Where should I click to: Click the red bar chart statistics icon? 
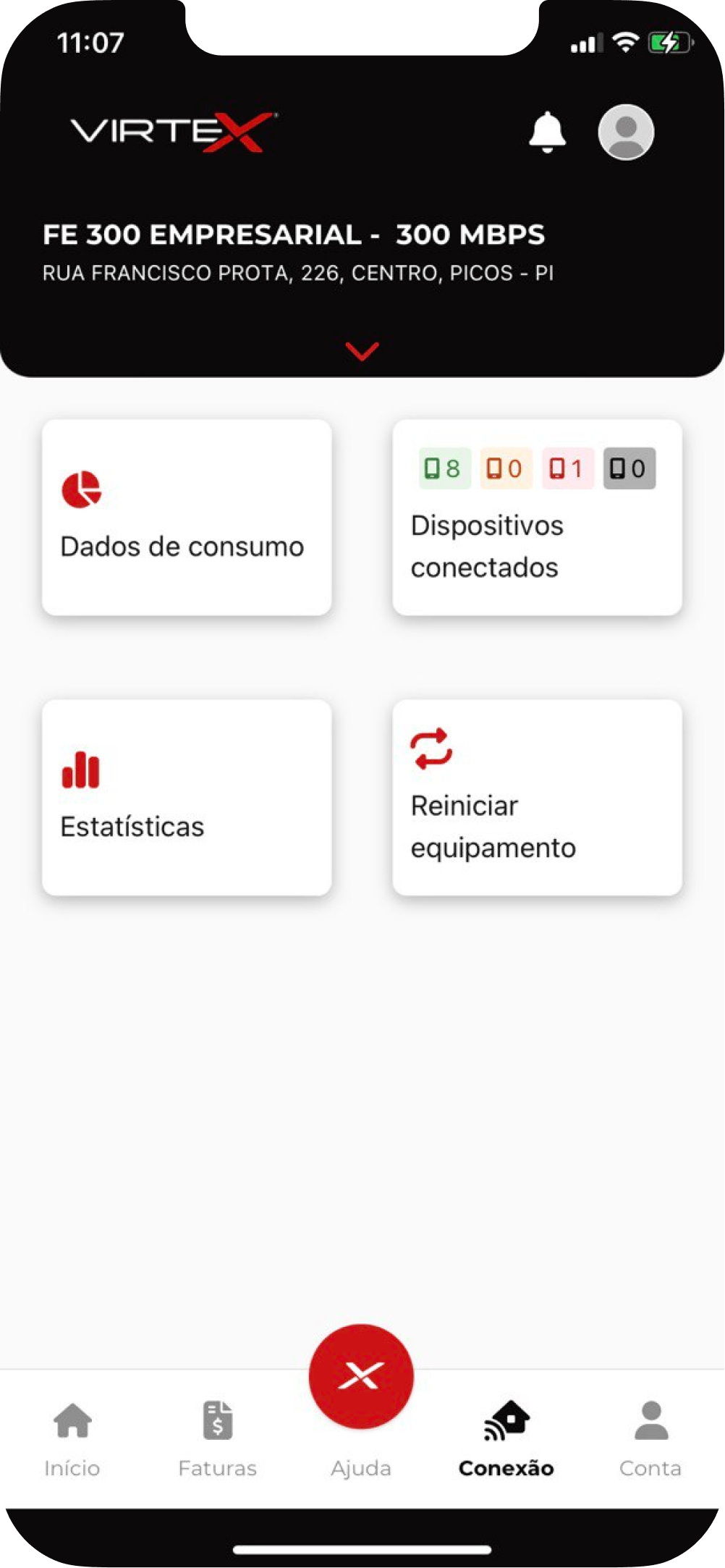coord(81,770)
